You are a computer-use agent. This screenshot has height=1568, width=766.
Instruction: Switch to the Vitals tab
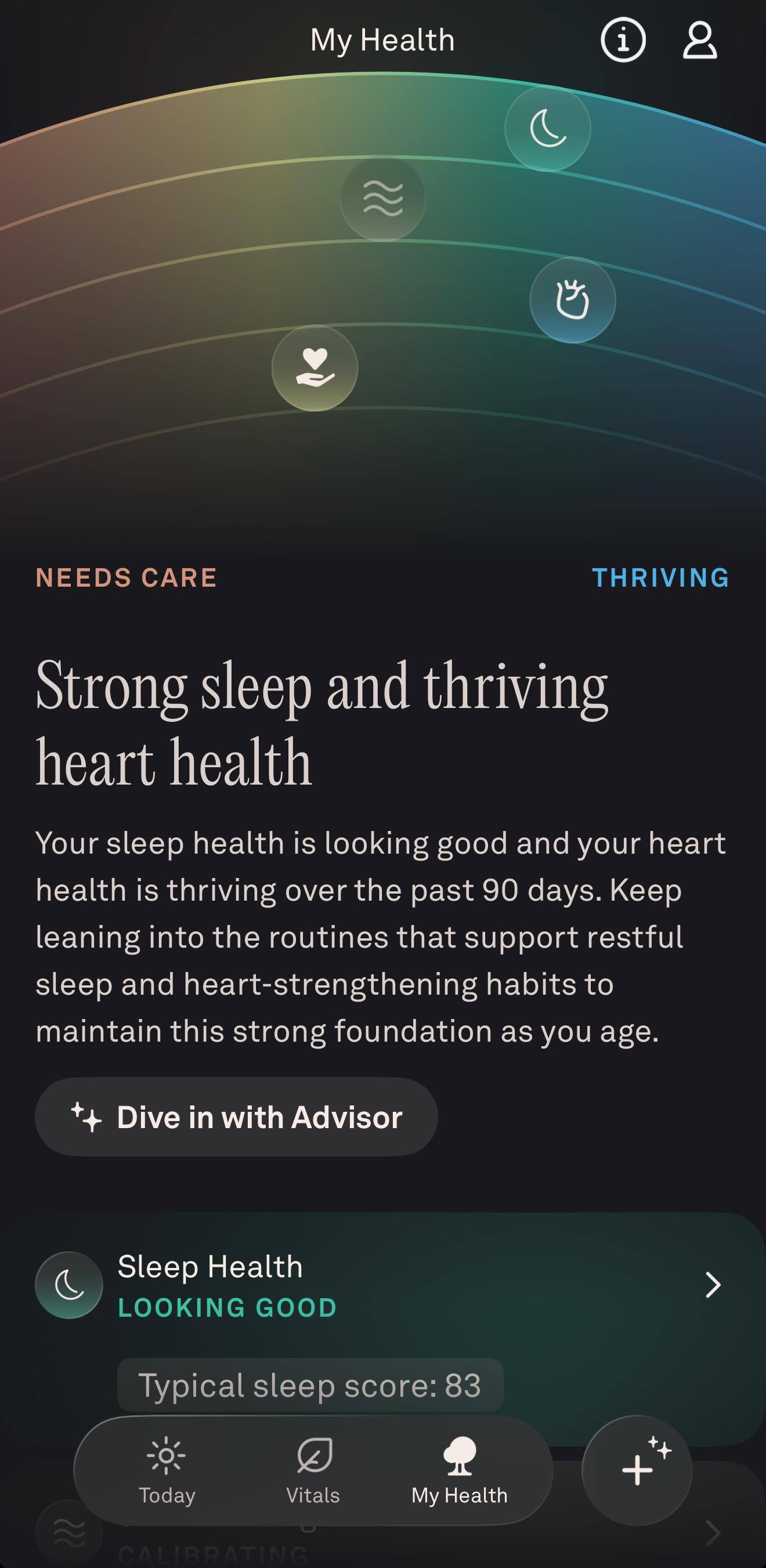313,1471
